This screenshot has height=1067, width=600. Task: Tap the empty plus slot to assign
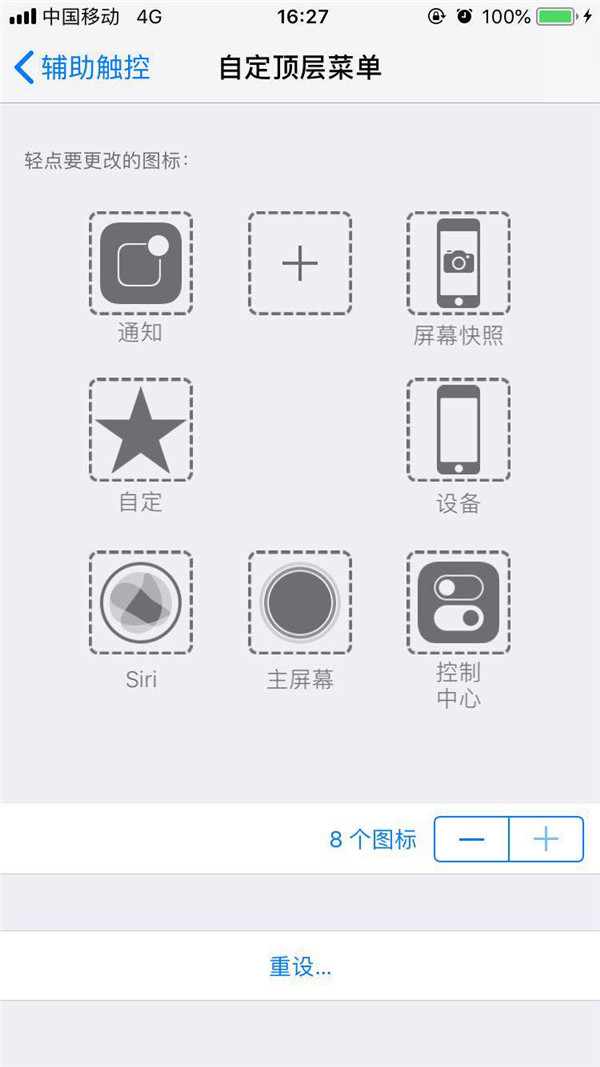click(x=299, y=264)
